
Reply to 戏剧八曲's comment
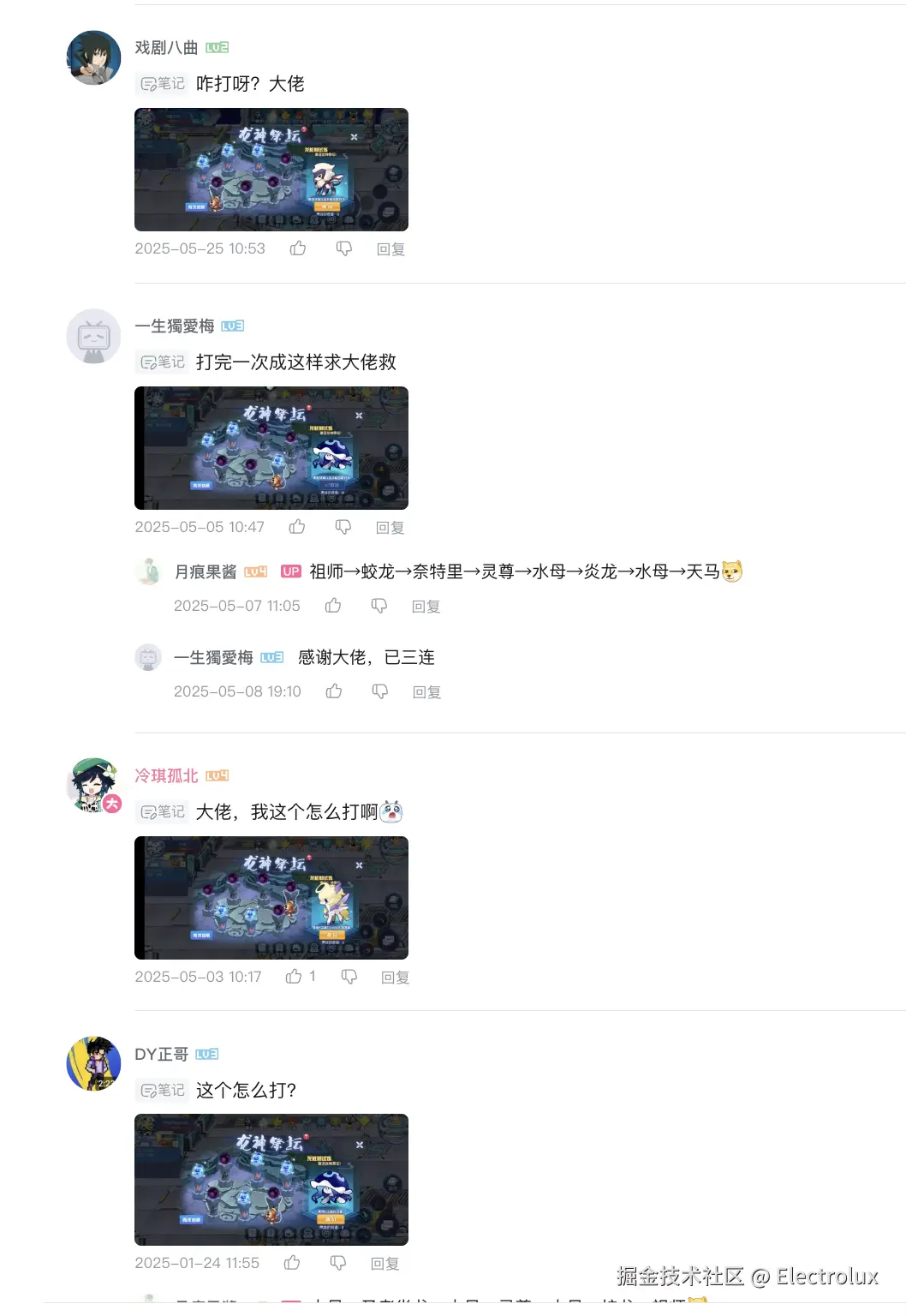click(x=390, y=249)
